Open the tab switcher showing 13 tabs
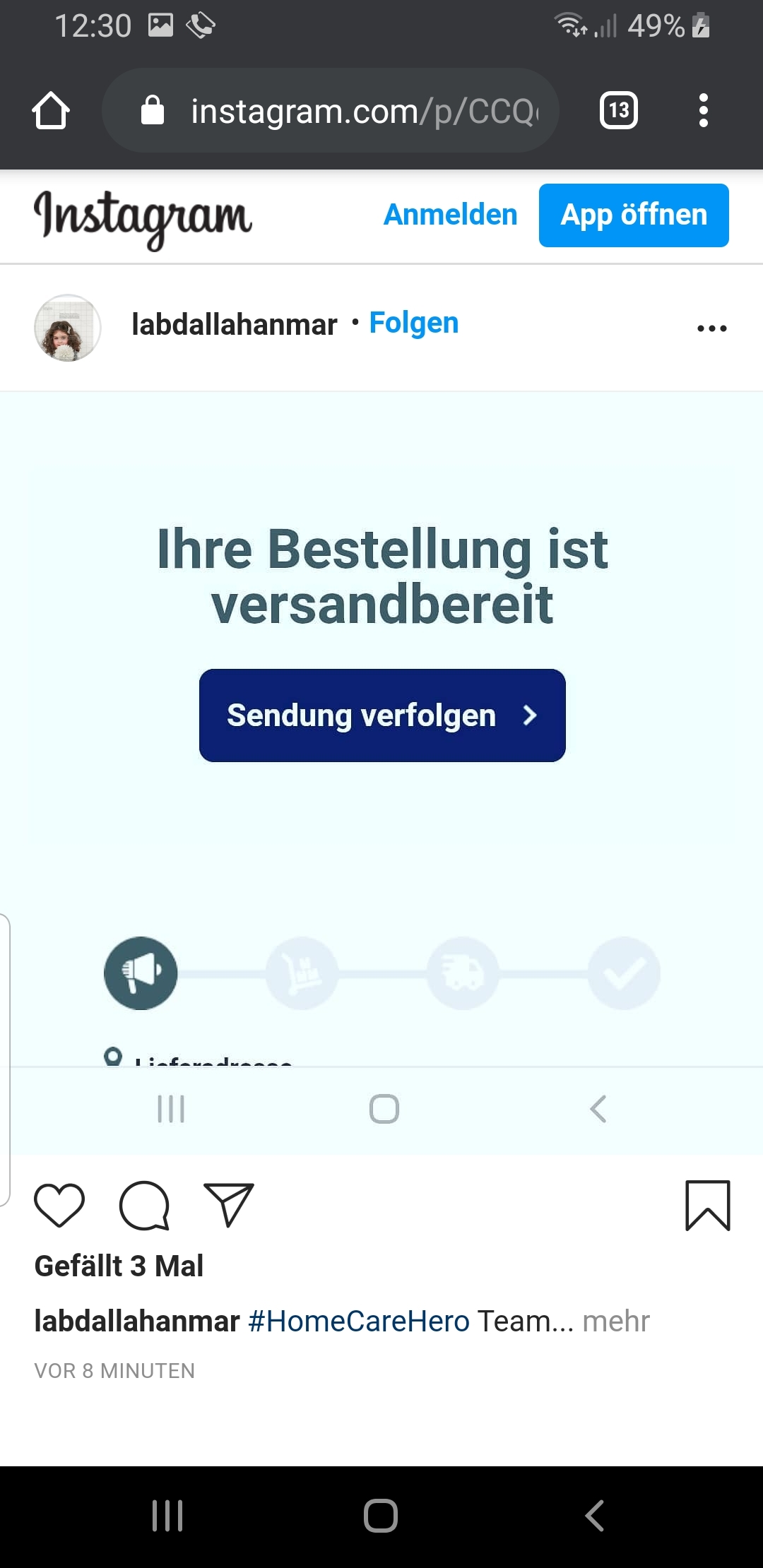 [619, 110]
